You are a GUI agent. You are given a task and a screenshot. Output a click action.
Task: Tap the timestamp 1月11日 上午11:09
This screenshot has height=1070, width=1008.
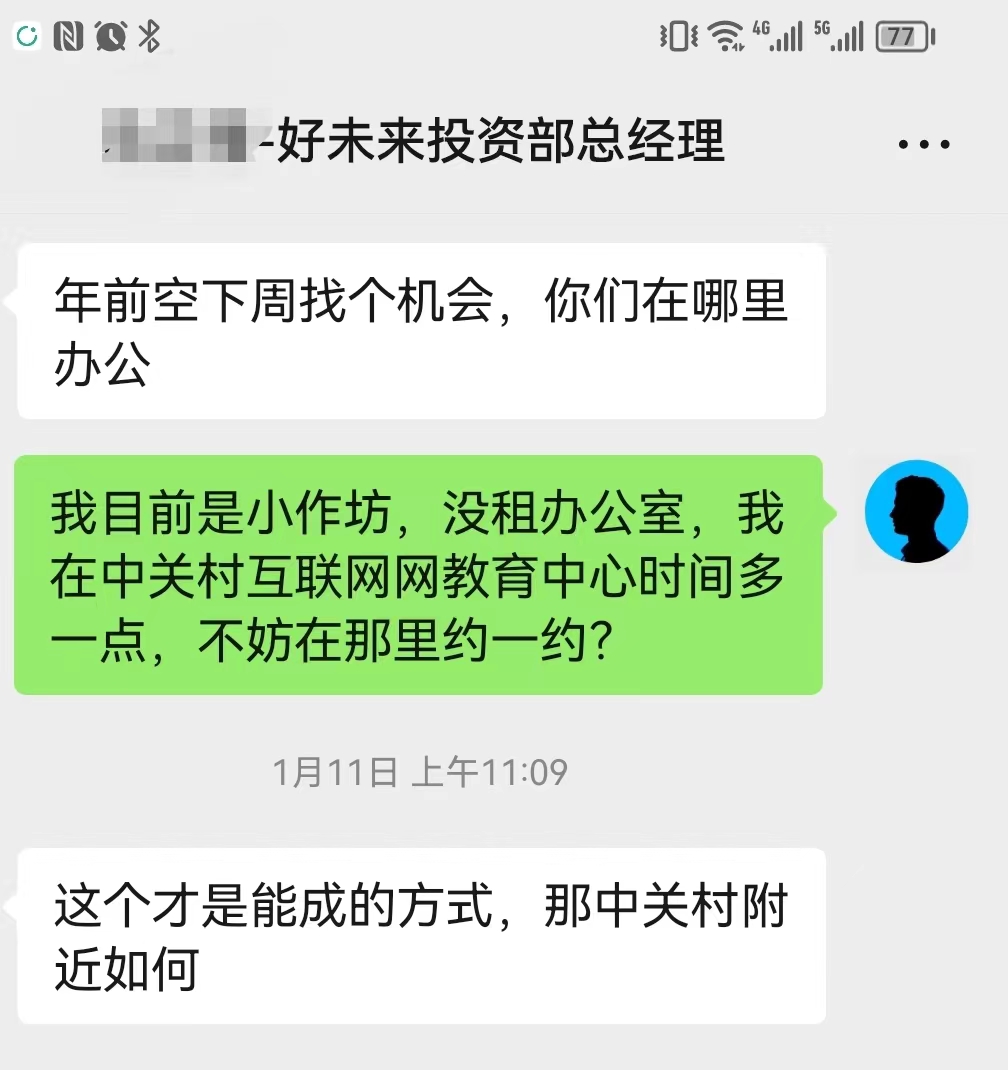pyautogui.click(x=420, y=771)
